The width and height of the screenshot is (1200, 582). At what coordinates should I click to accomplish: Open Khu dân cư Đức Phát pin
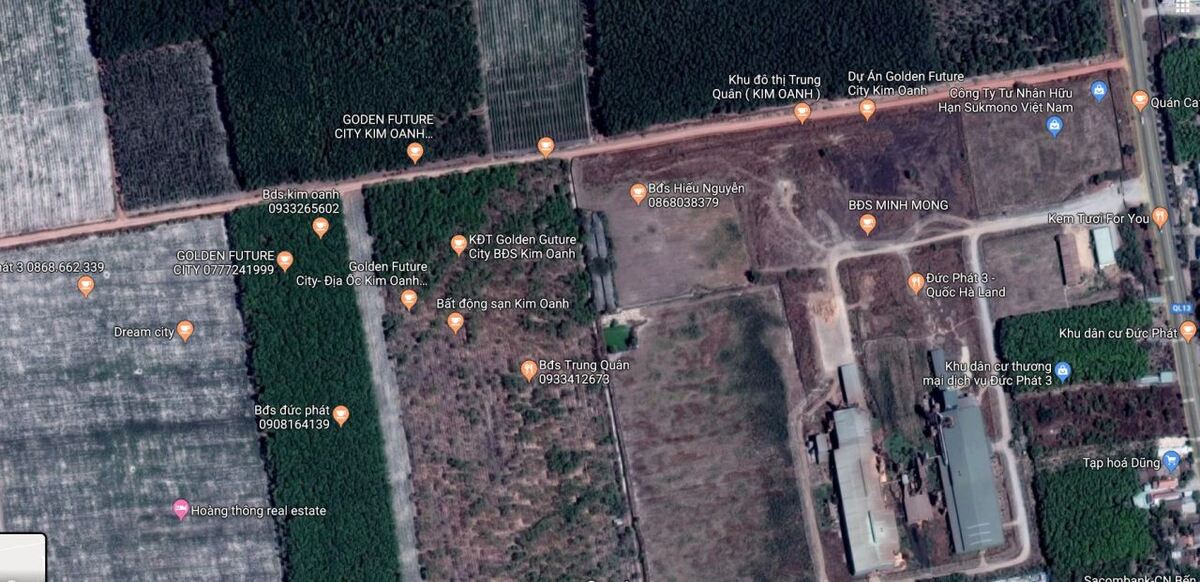pos(1188,330)
